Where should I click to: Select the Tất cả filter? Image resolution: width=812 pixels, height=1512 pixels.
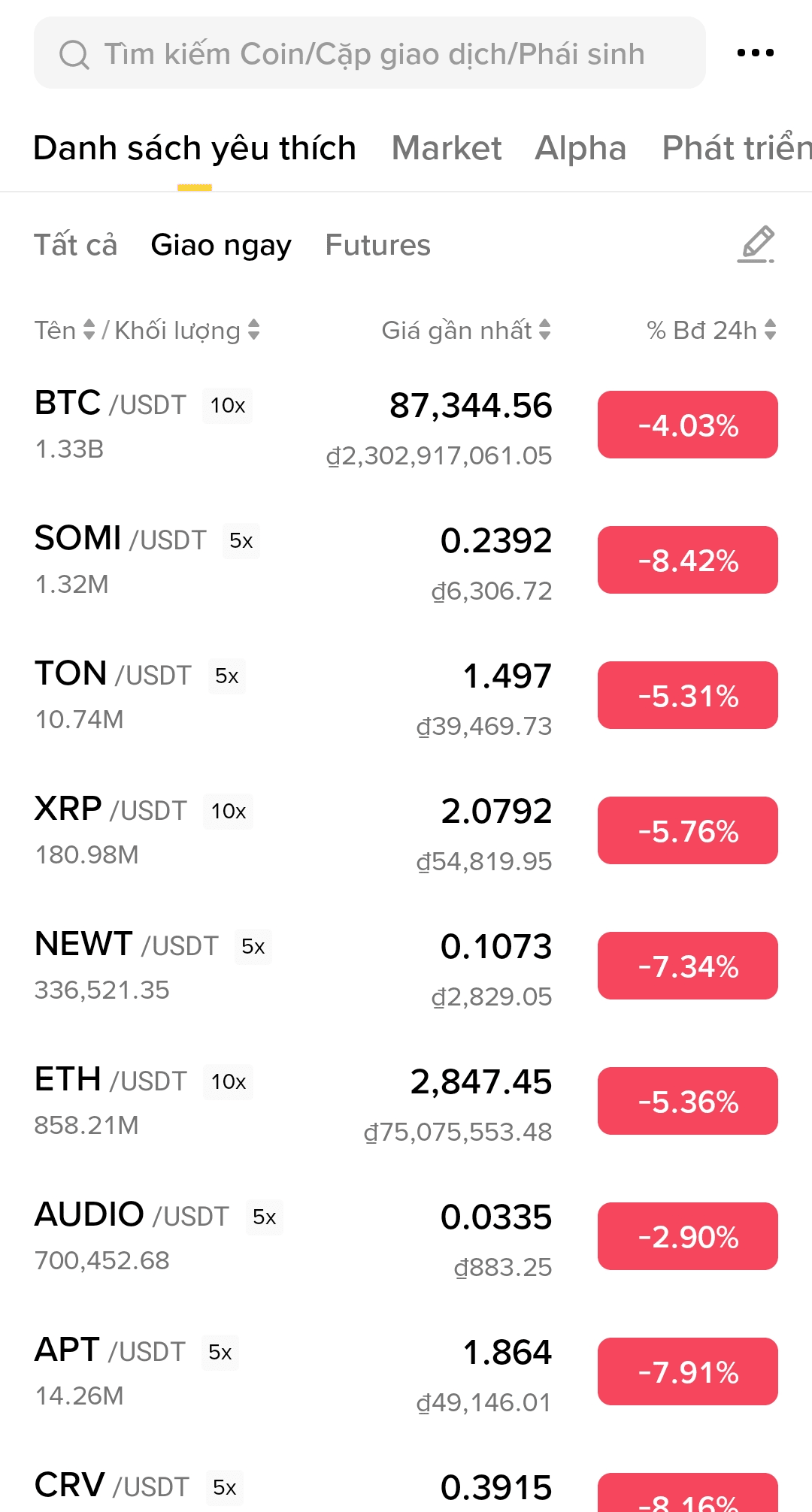point(75,245)
